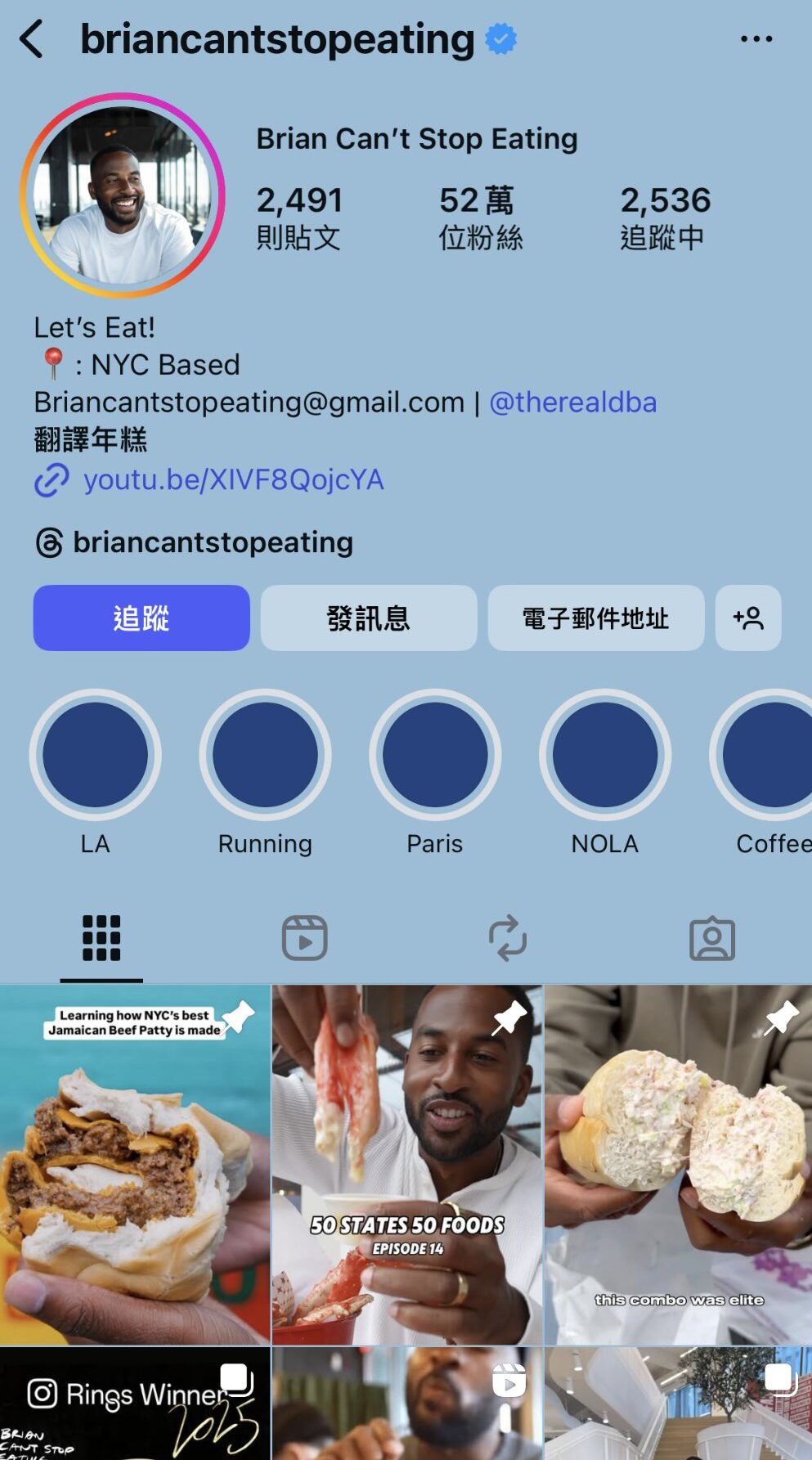Switch to the reposts tab

[507, 937]
